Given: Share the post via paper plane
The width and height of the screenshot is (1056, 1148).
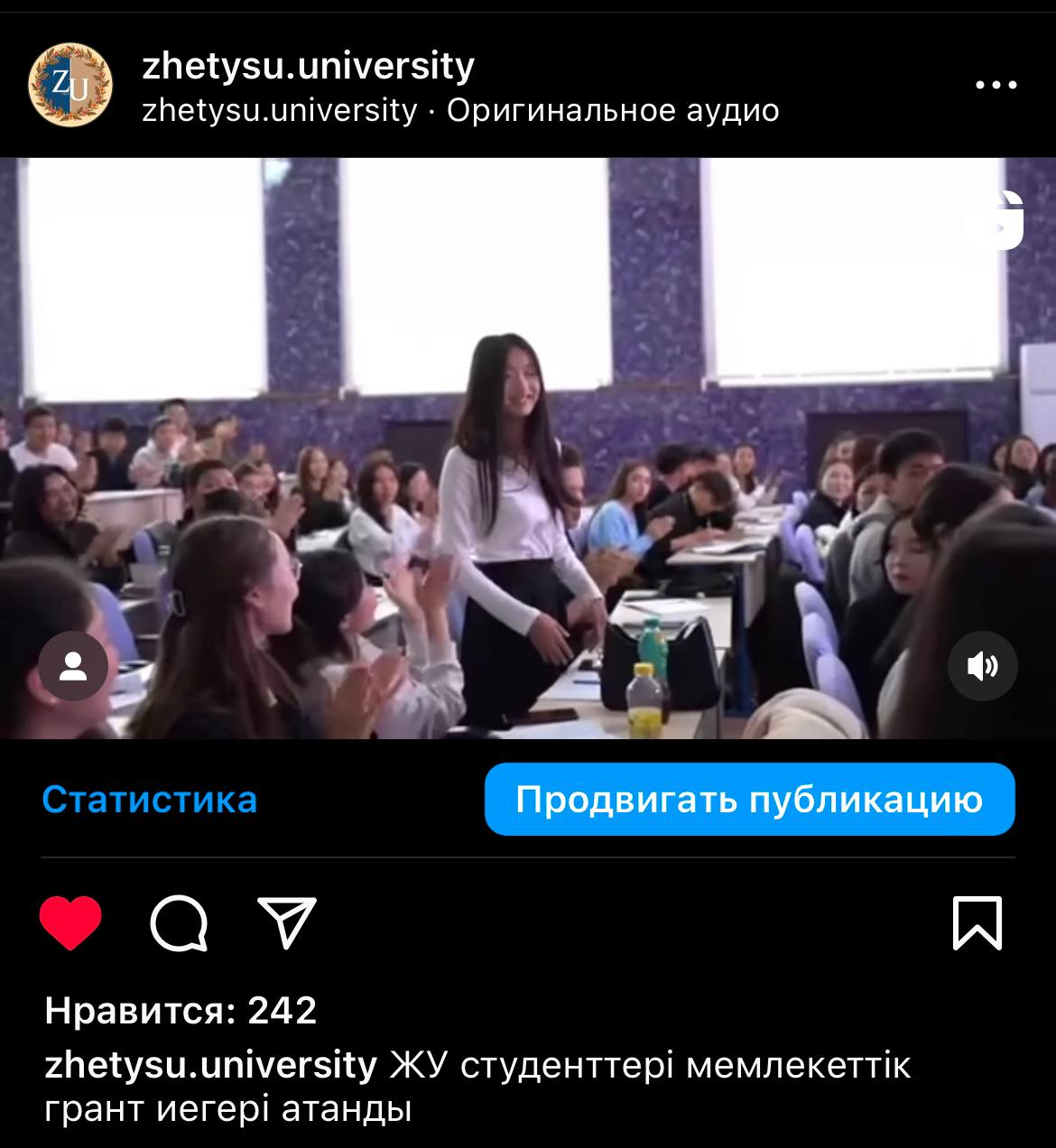Looking at the screenshot, I should [x=287, y=922].
